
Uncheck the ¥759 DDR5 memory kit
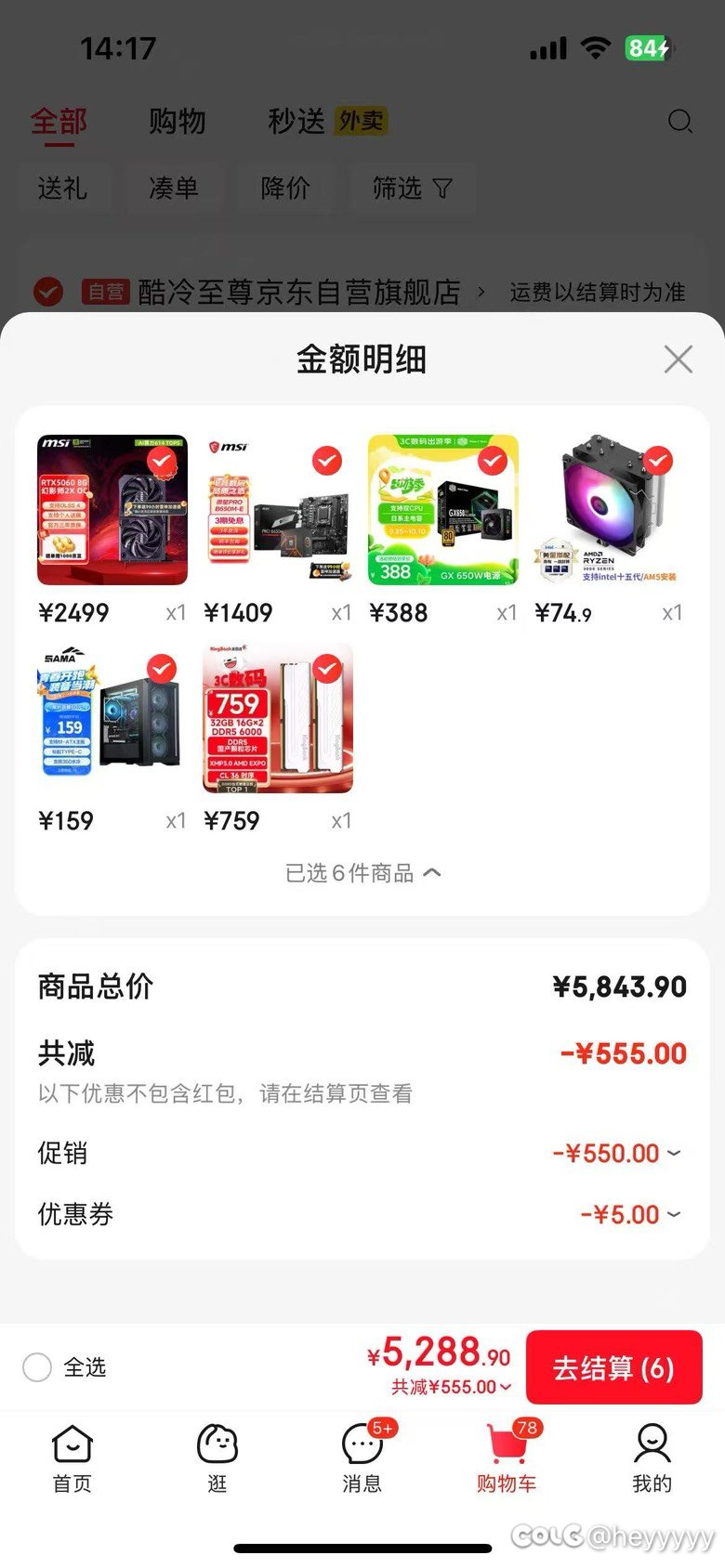pos(326,668)
